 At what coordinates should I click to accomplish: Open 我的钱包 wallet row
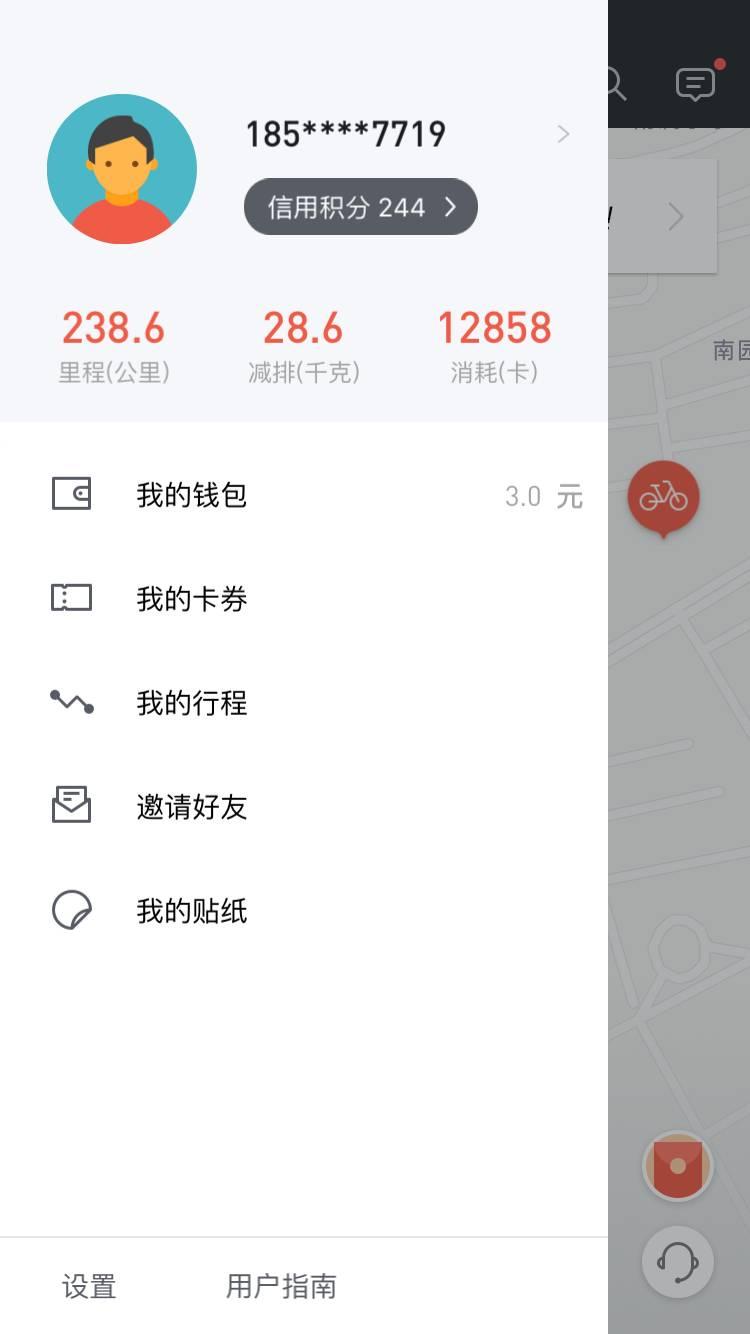(304, 495)
